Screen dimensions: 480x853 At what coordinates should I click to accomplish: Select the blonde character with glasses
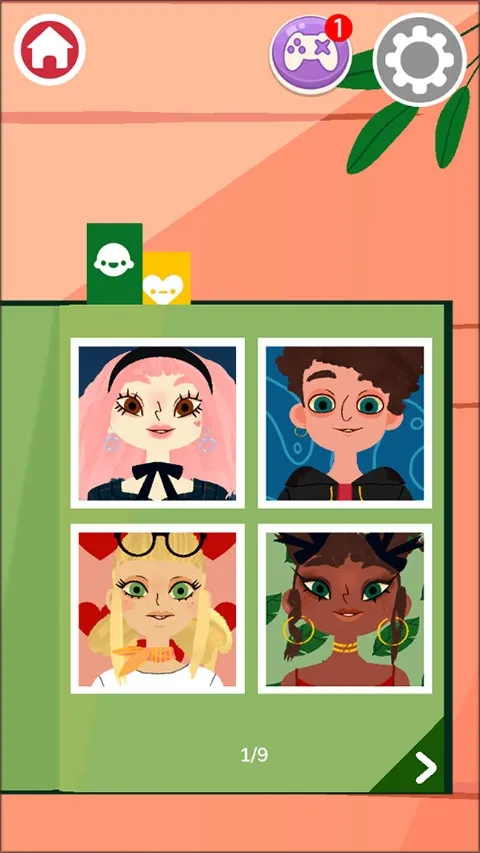157,609
